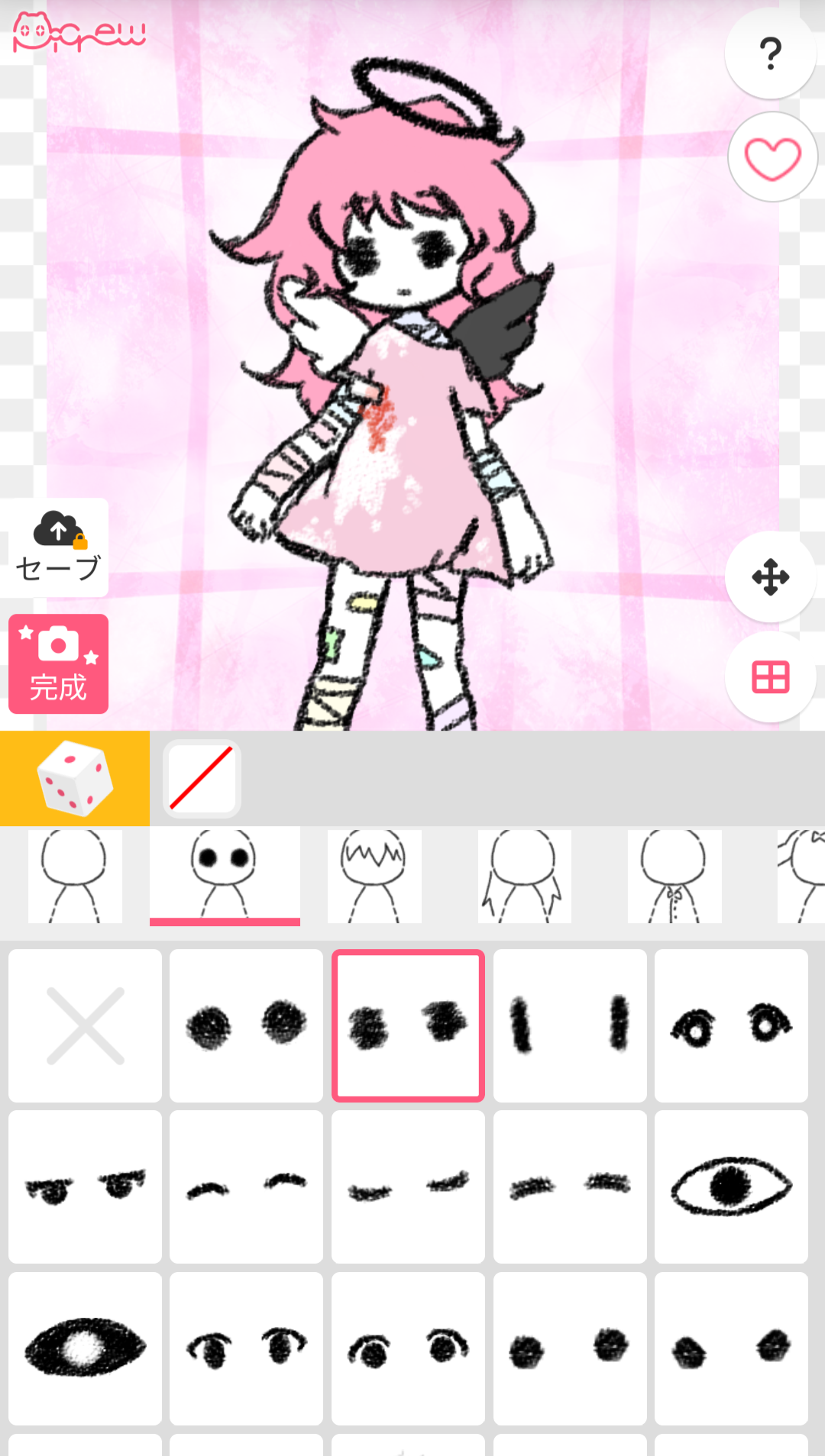This screenshot has width=825, height=1456.
Task: Remove eyes with the X option
Action: pyautogui.click(x=85, y=1025)
